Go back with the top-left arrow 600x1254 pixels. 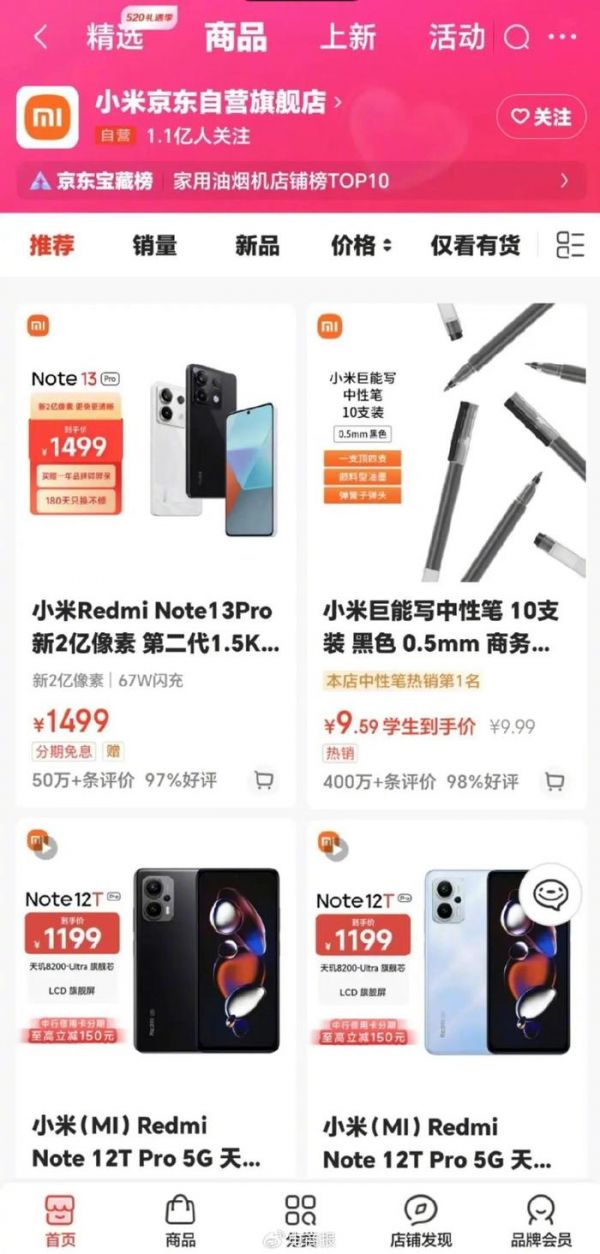point(40,38)
